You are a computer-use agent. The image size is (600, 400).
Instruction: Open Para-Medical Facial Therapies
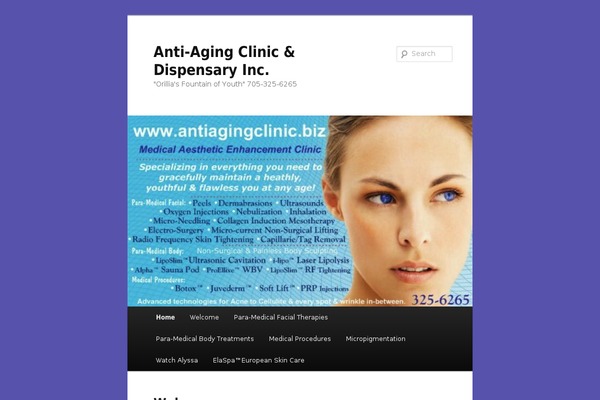coord(281,317)
